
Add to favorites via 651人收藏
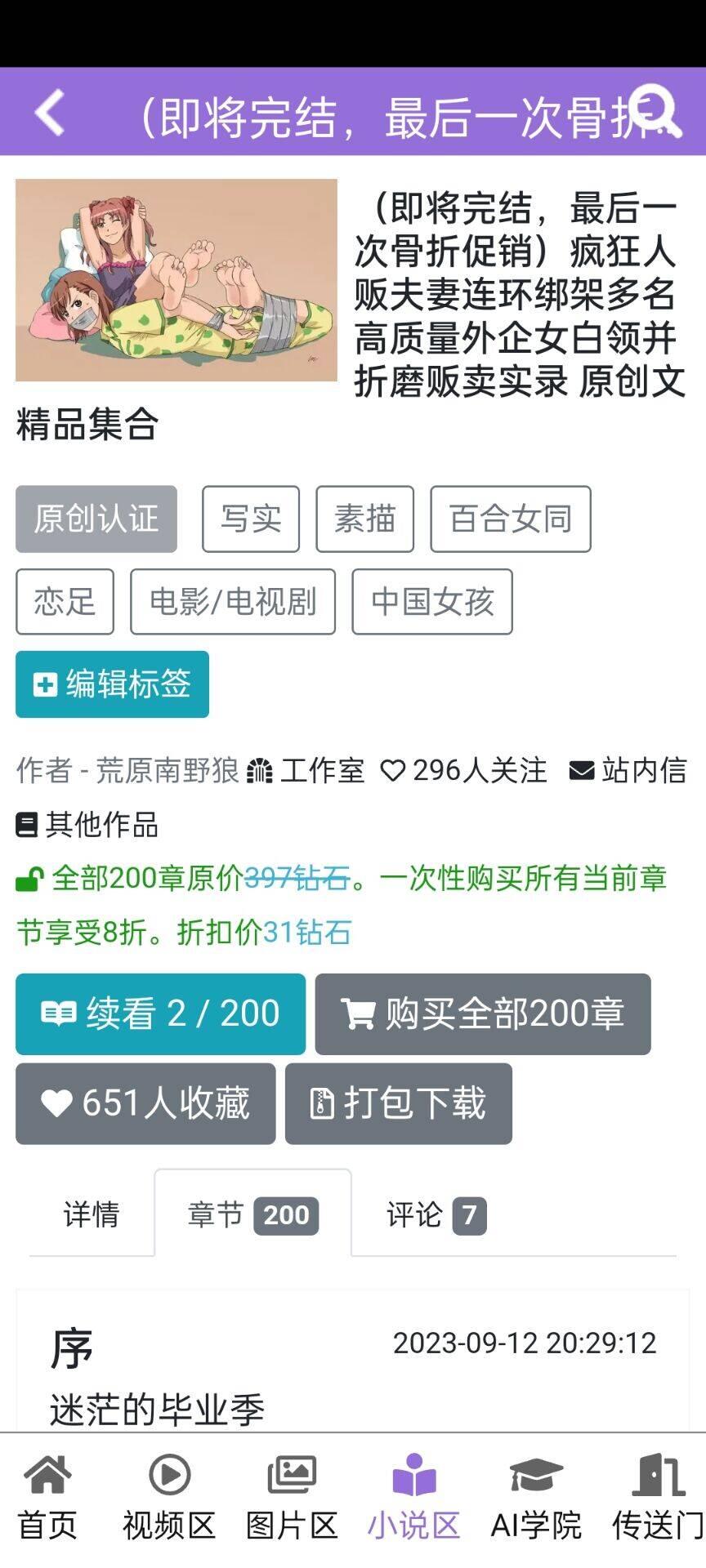tap(145, 1104)
